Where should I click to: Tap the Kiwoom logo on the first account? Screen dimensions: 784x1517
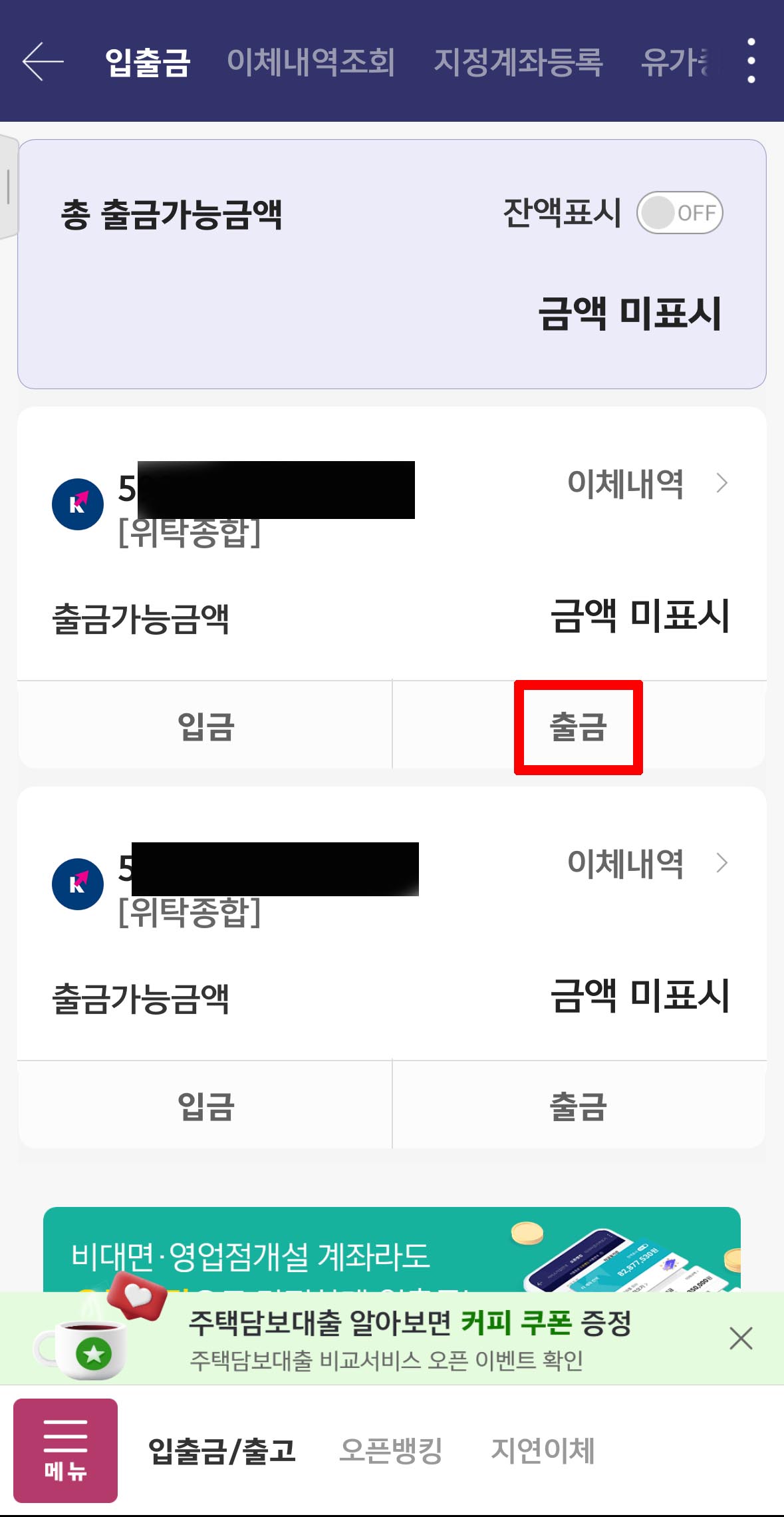click(x=79, y=504)
